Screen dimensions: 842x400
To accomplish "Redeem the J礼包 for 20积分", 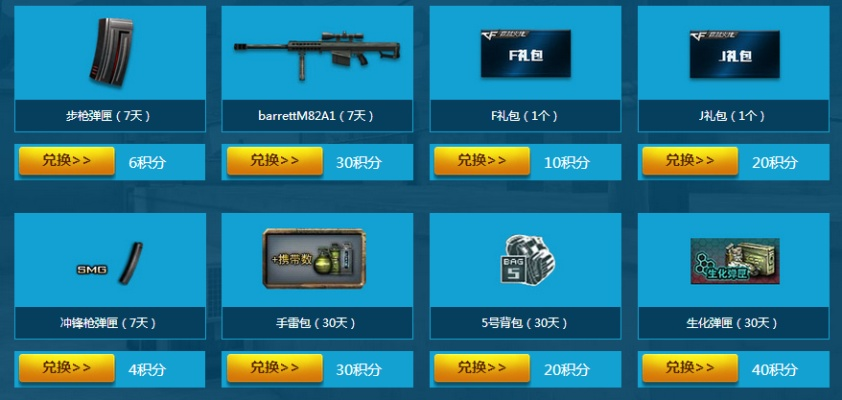I will coord(689,161).
